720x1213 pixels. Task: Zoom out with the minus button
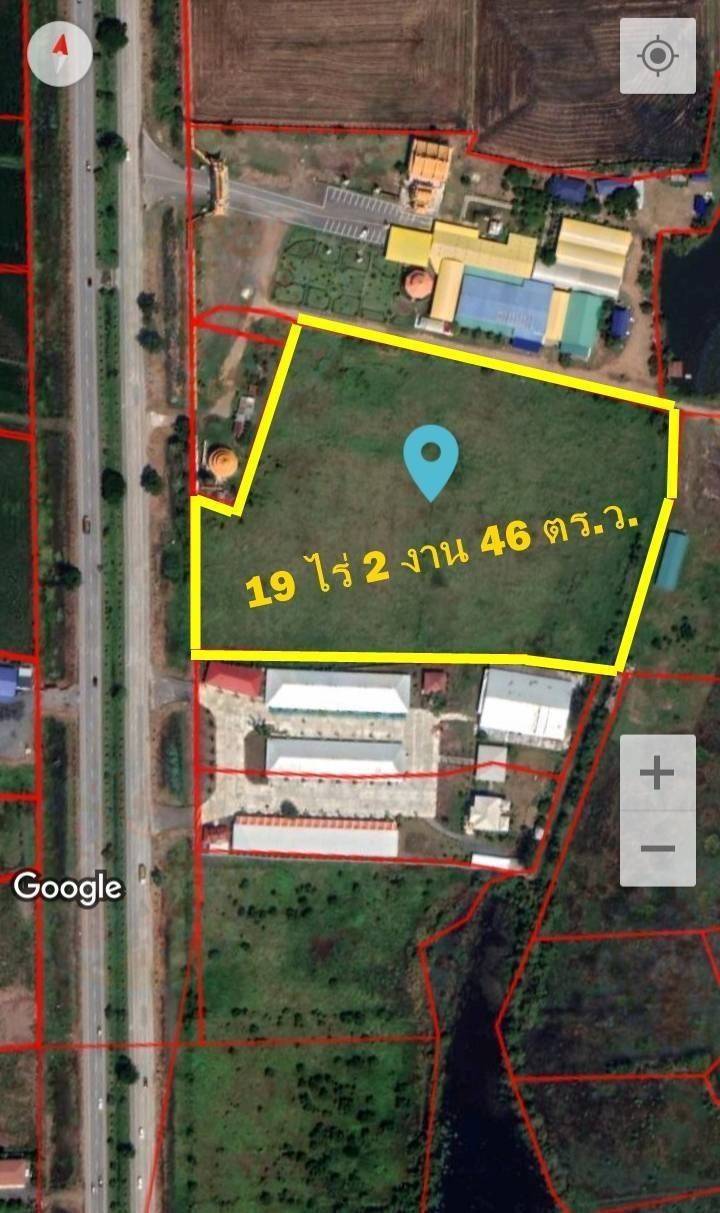click(657, 849)
